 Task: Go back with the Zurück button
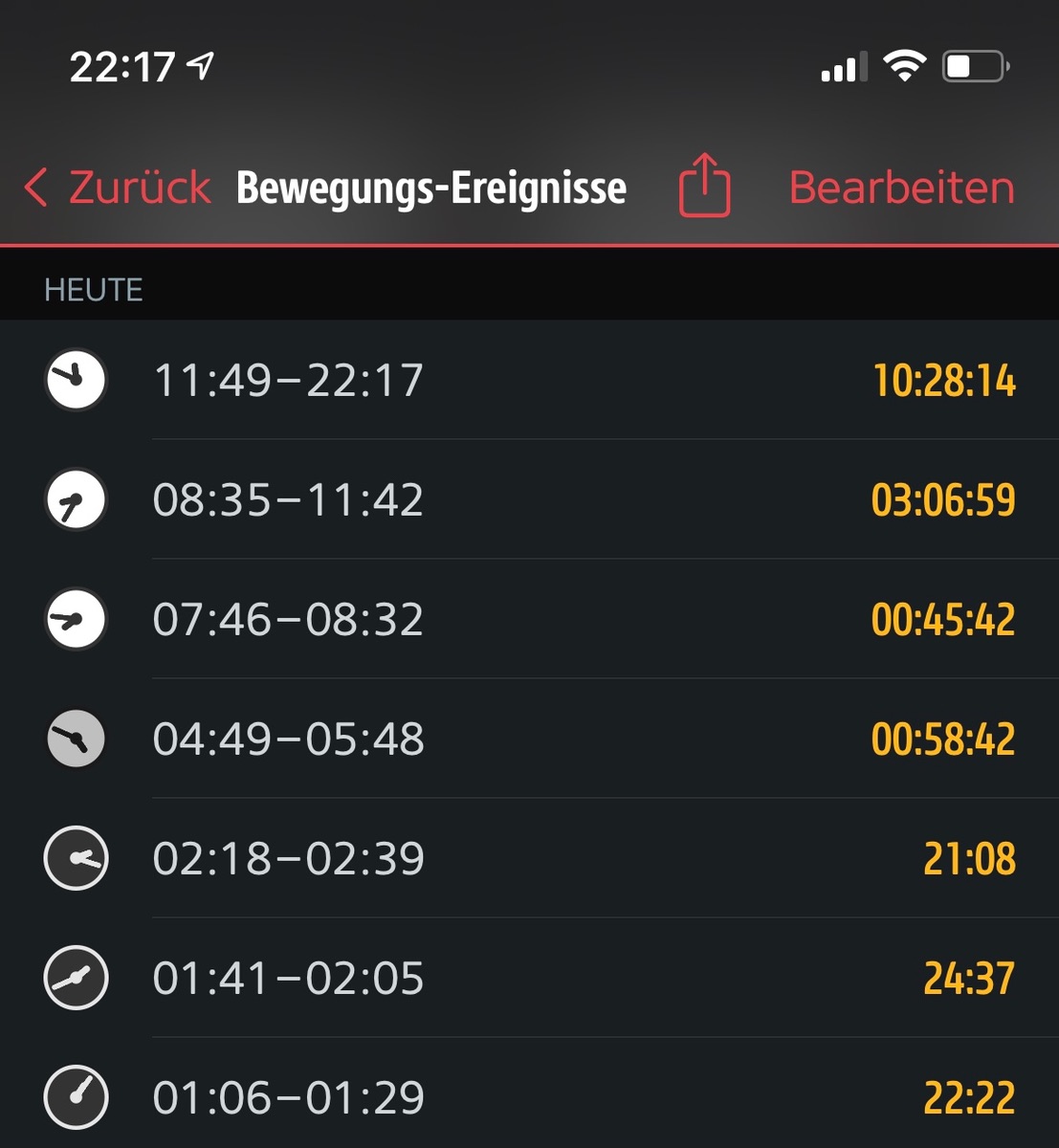[x=119, y=188]
